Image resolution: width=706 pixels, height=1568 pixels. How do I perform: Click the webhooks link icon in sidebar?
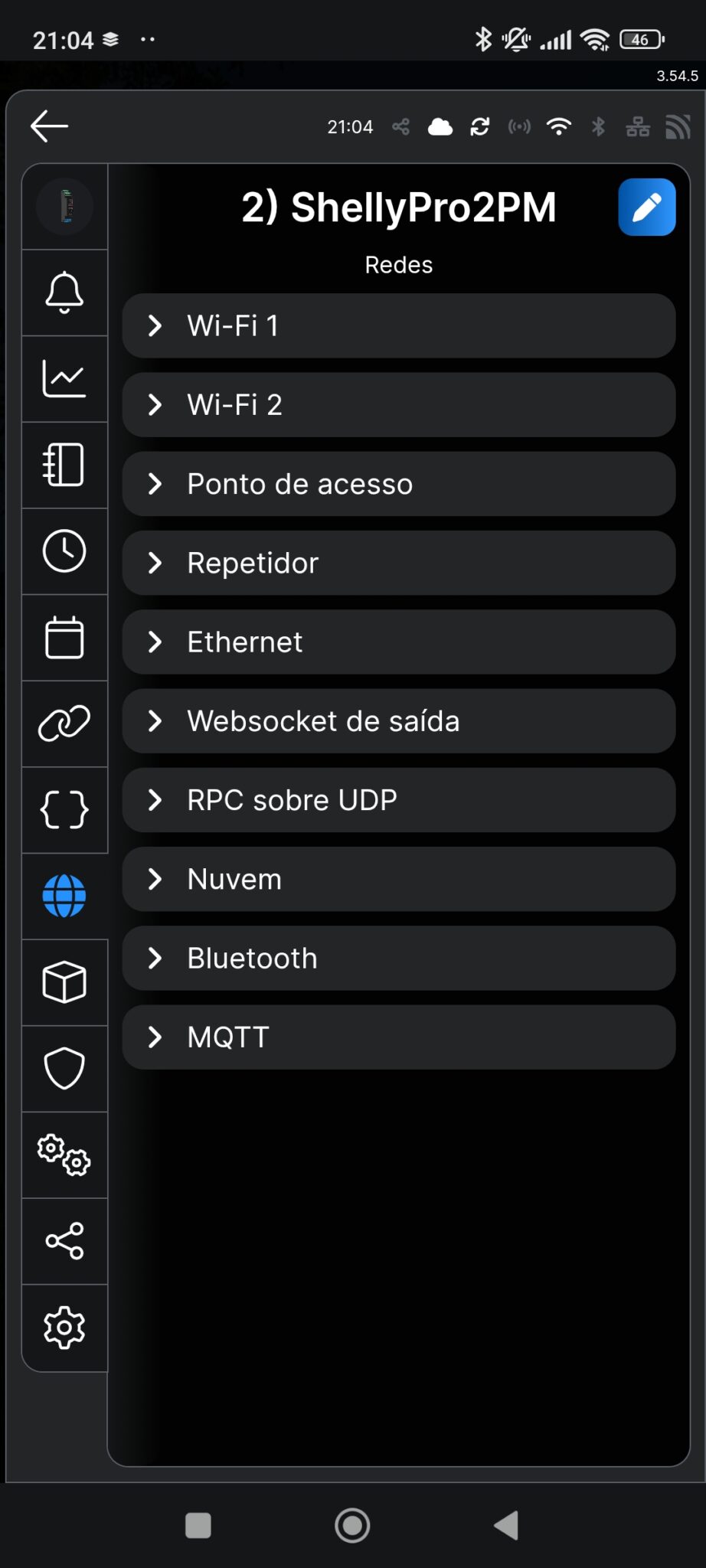(64, 723)
